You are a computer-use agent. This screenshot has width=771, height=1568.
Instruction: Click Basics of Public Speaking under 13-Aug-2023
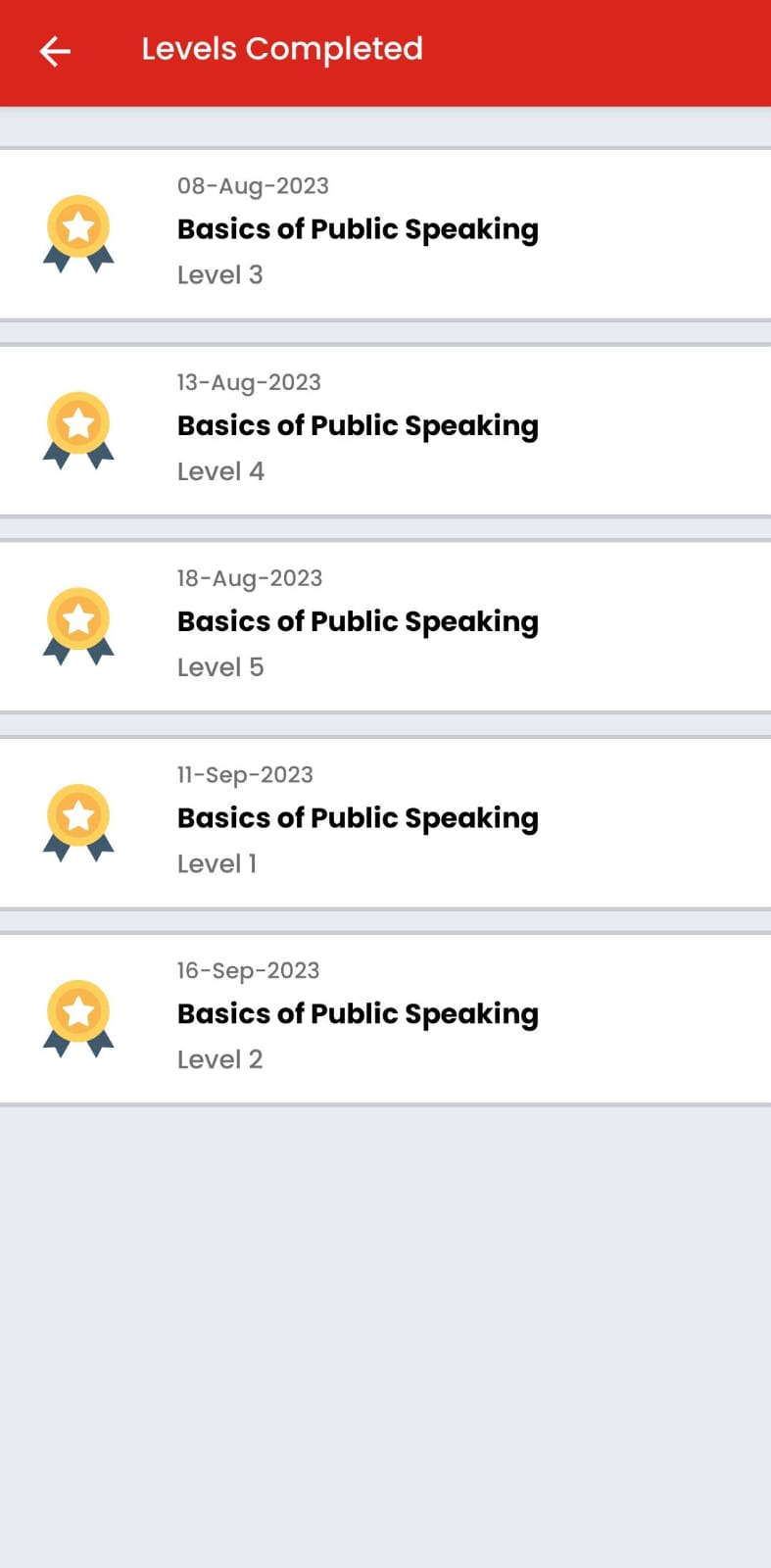click(x=358, y=425)
